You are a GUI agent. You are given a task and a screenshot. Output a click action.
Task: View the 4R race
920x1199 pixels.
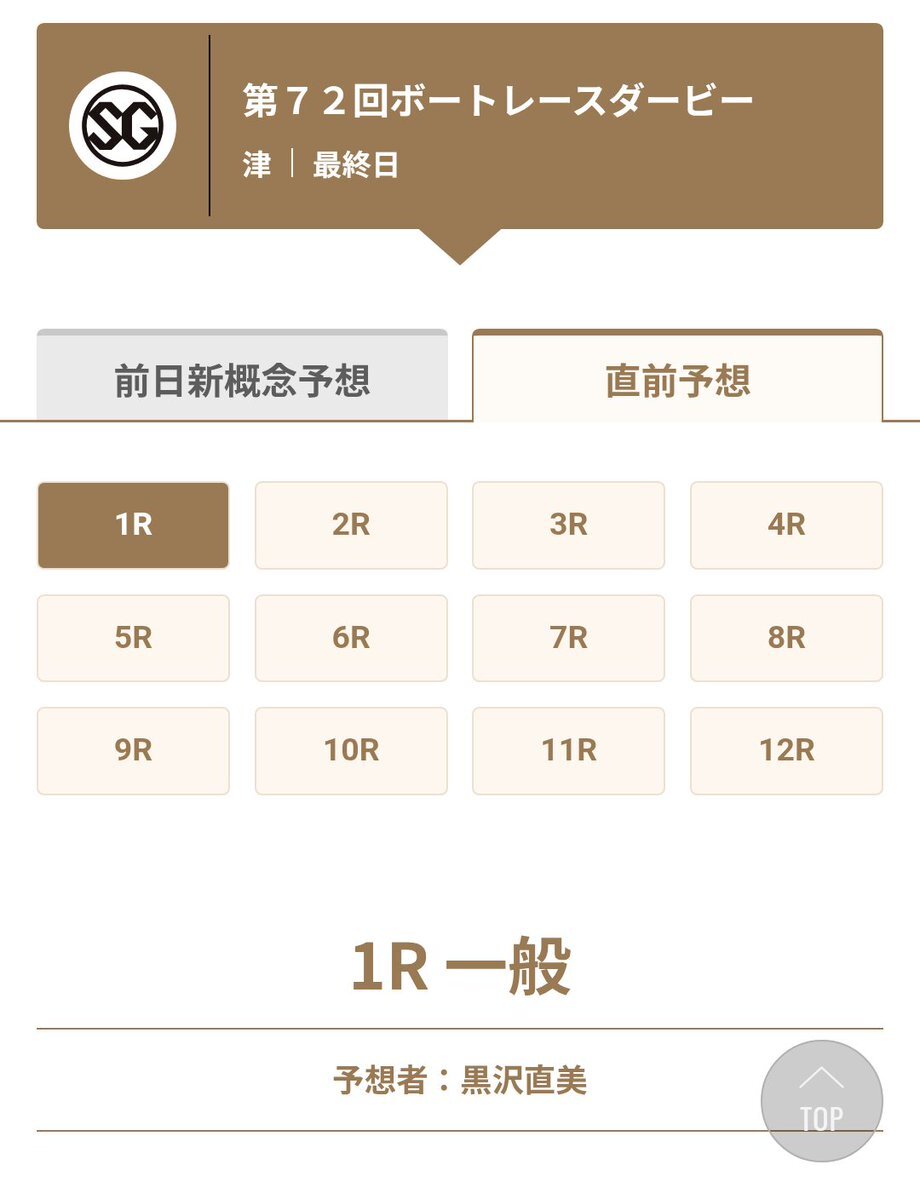(x=786, y=525)
